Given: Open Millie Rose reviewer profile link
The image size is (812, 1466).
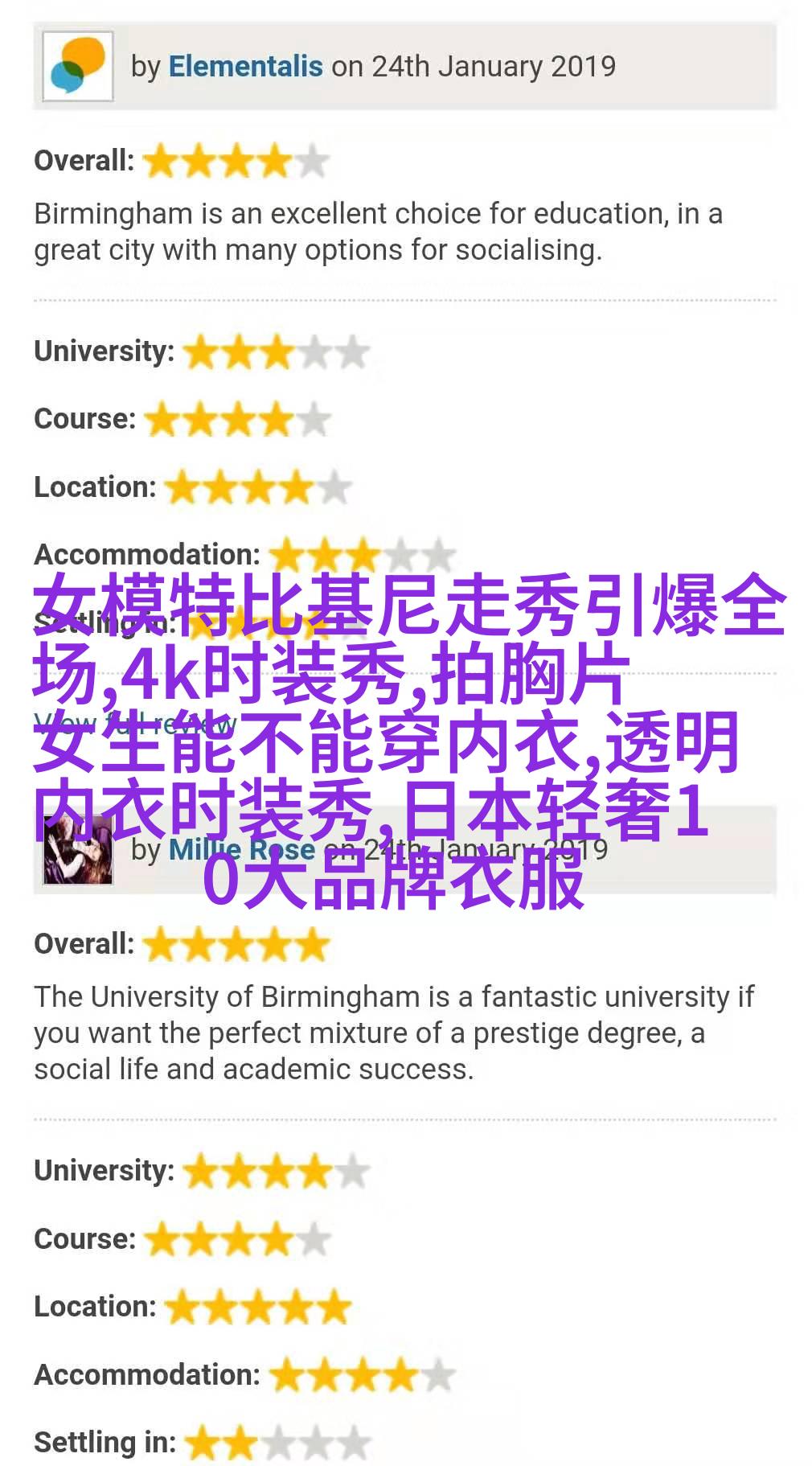Looking at the screenshot, I should tap(241, 850).
